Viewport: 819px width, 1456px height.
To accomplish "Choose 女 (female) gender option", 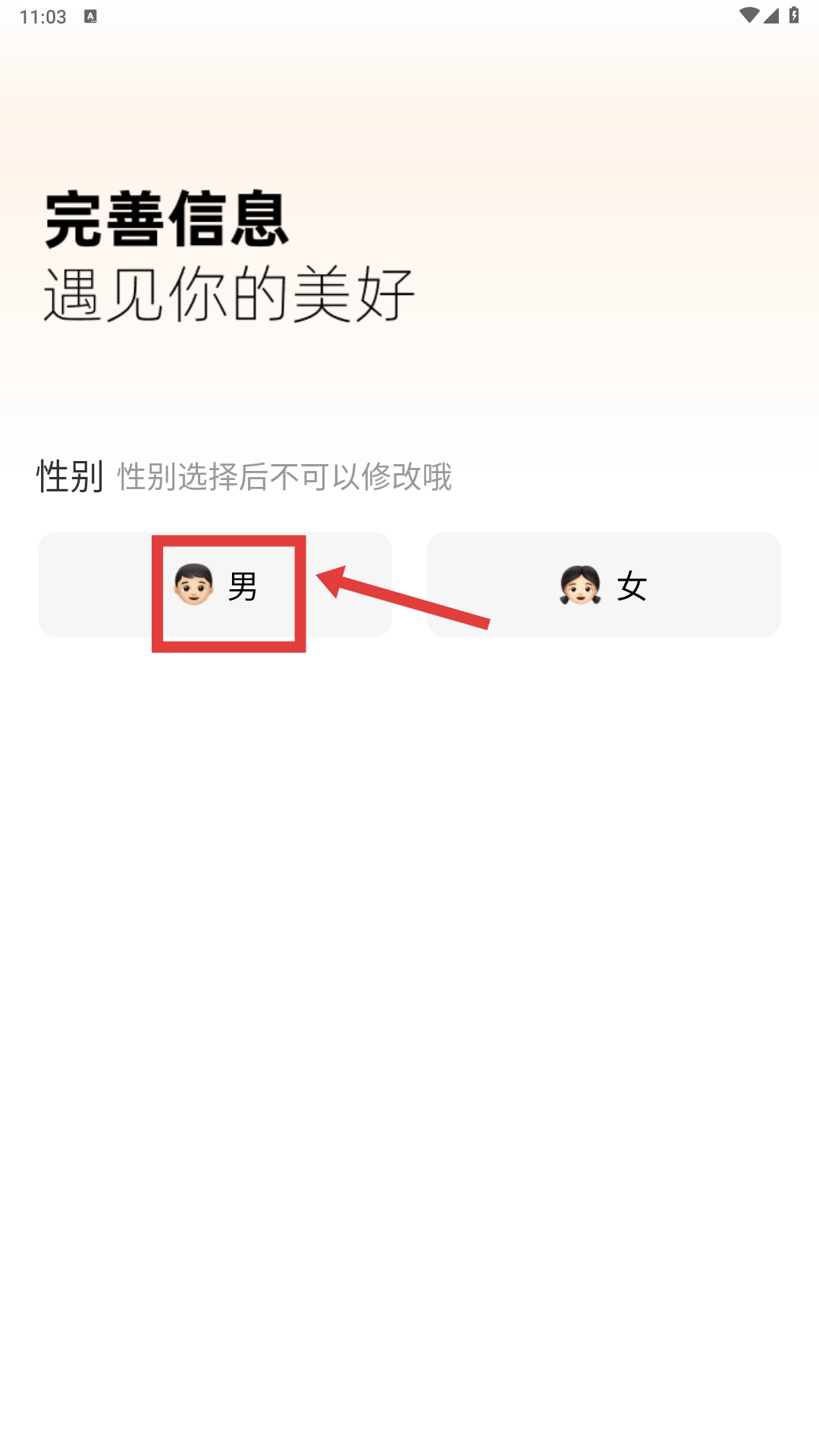I will 604,585.
